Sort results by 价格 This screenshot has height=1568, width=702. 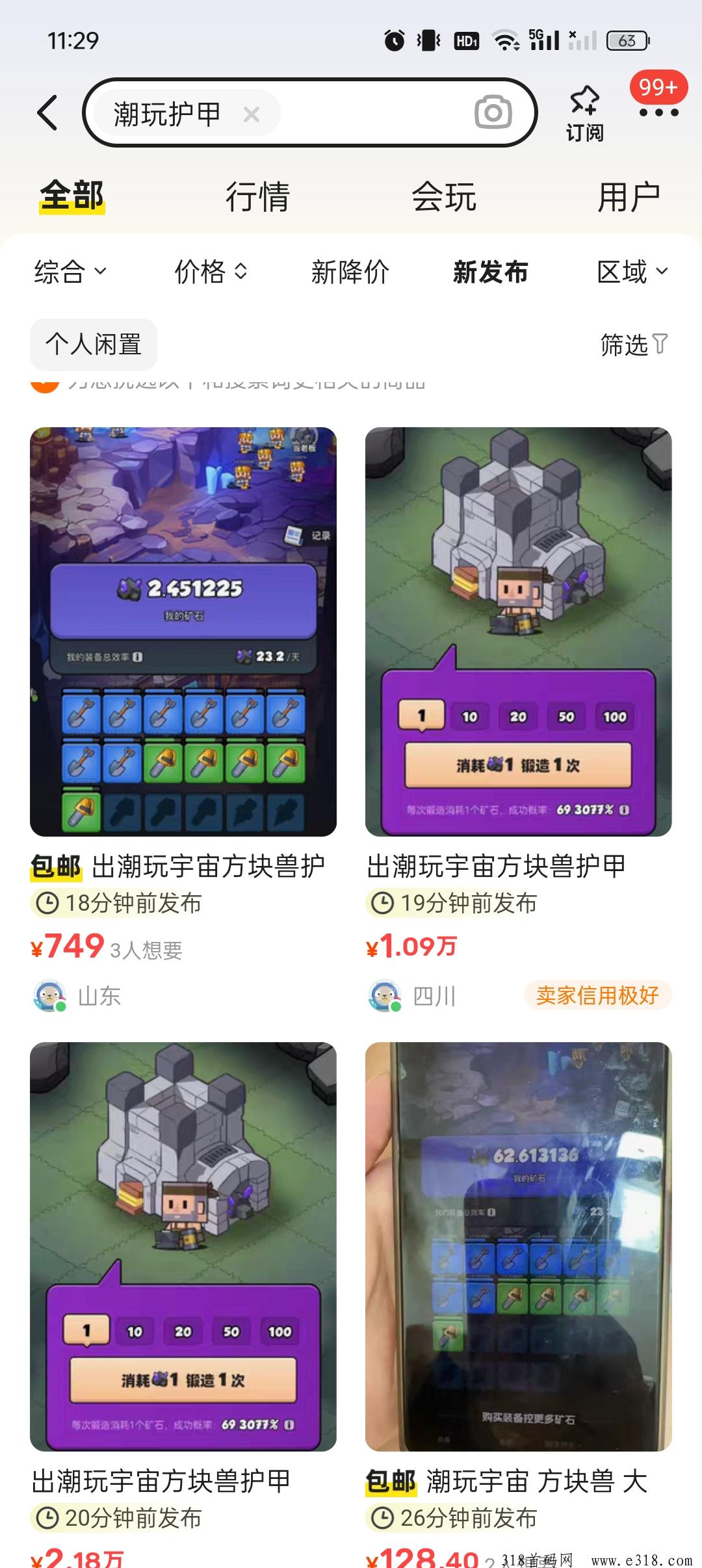coord(211,272)
